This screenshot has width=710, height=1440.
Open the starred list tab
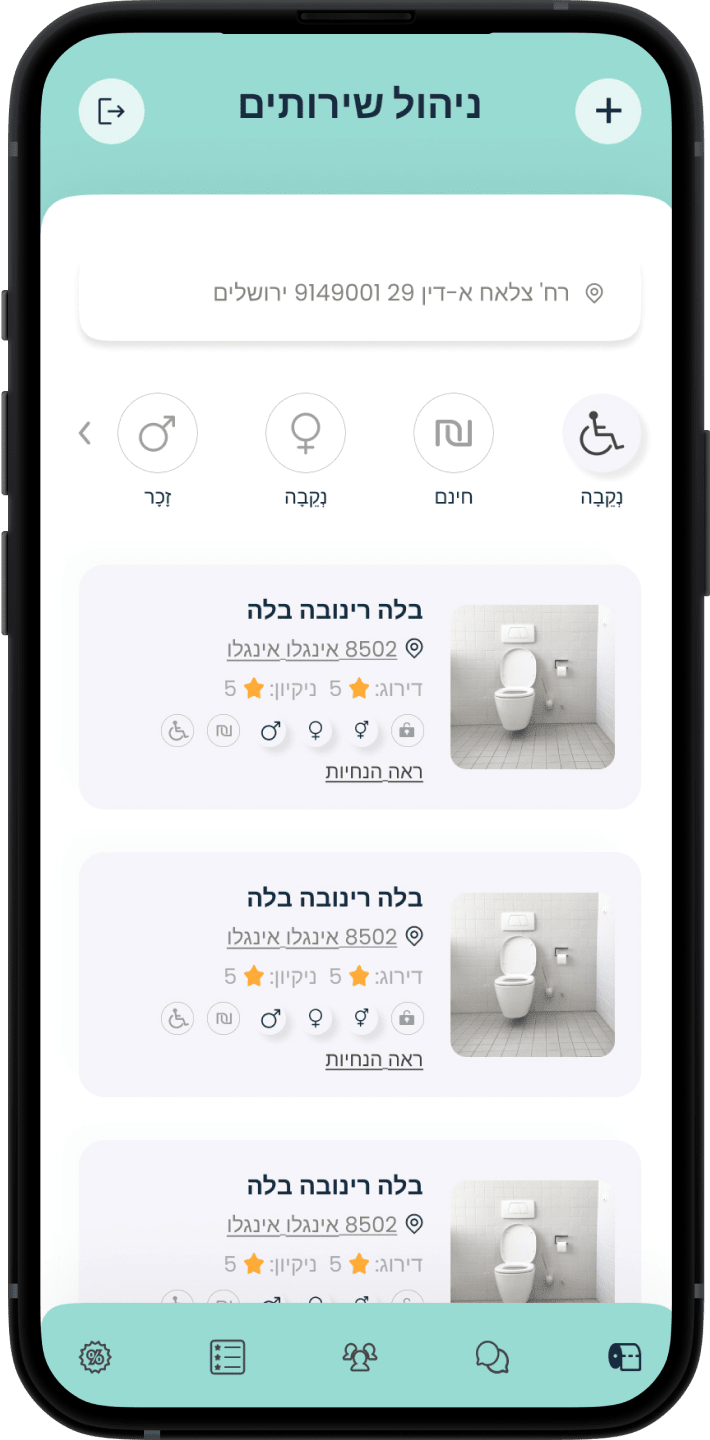tap(227, 1357)
